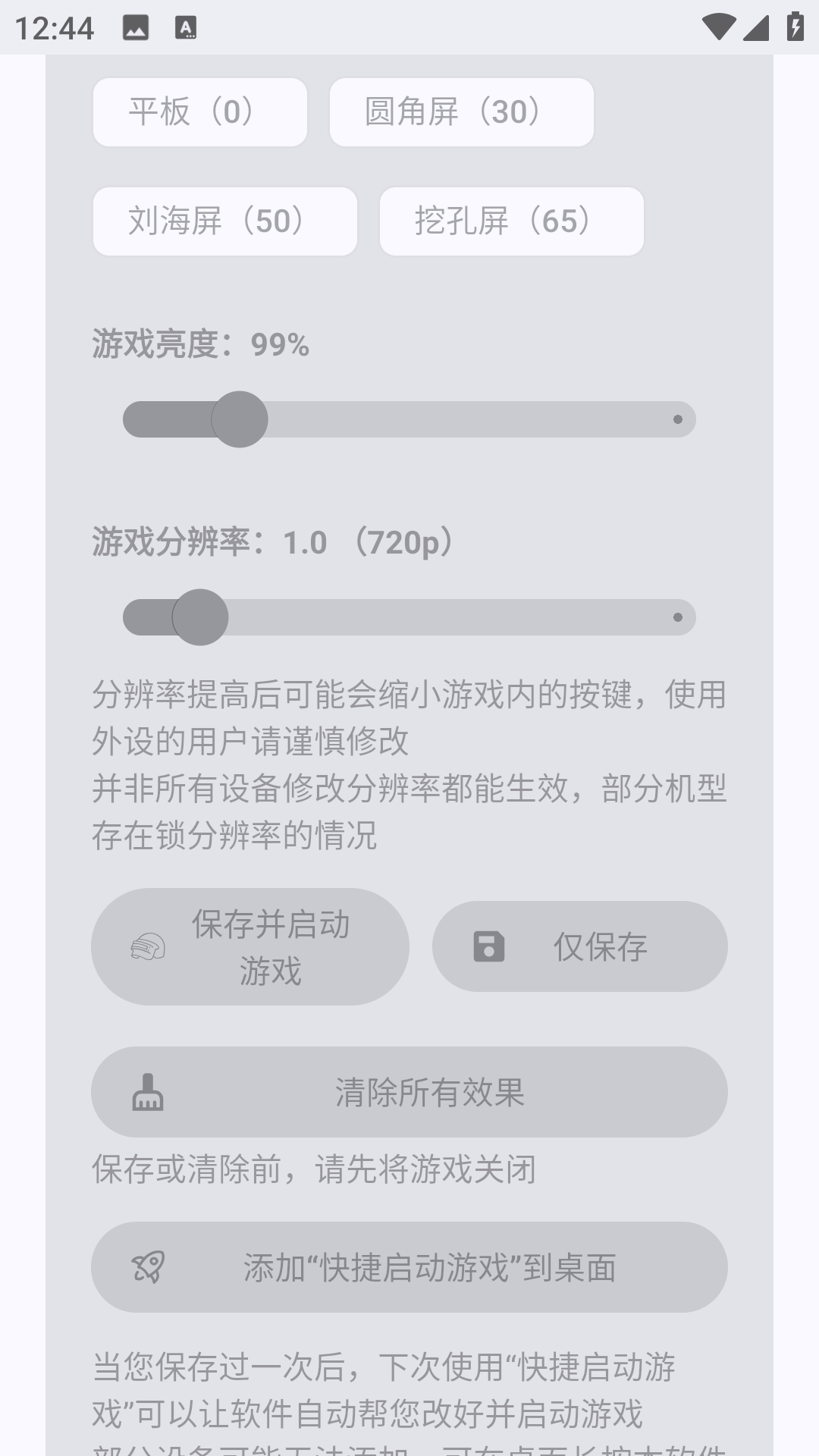
Task: Click the 游戏分辨率 resolution slider handle
Action: tap(199, 617)
